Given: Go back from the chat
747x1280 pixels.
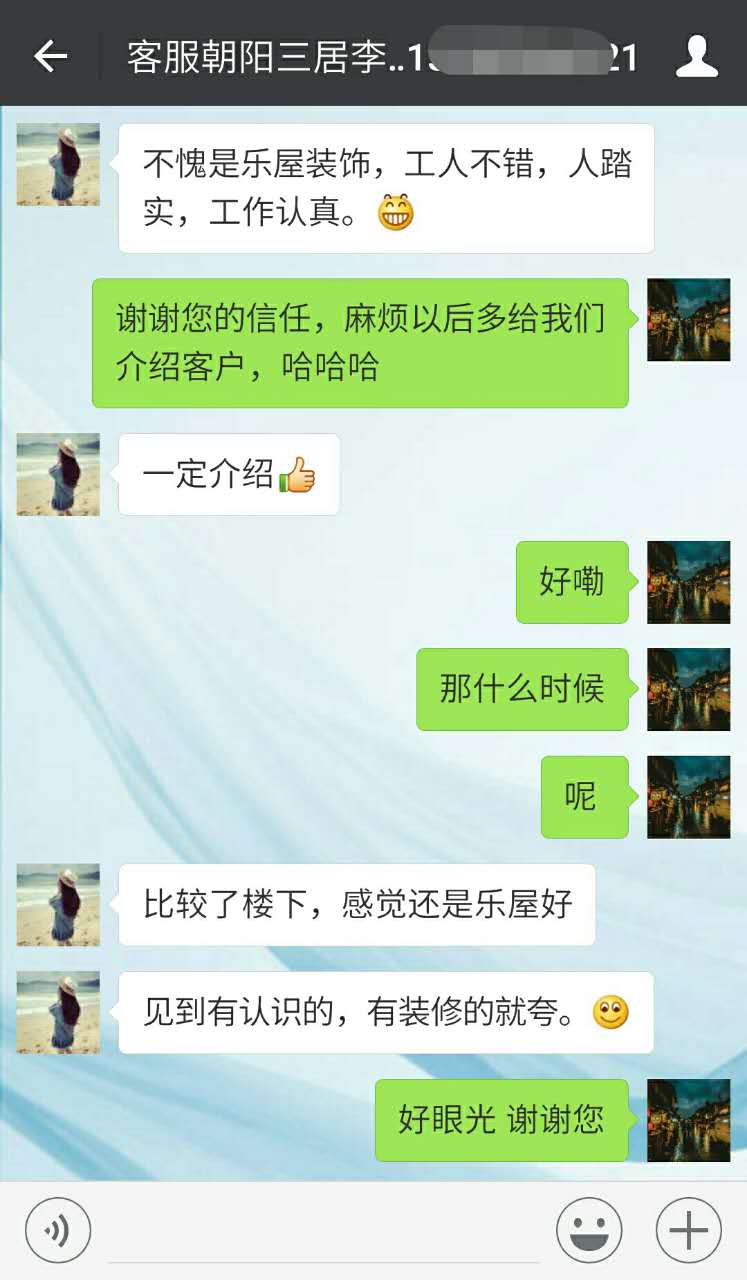Looking at the screenshot, I should point(50,56).
